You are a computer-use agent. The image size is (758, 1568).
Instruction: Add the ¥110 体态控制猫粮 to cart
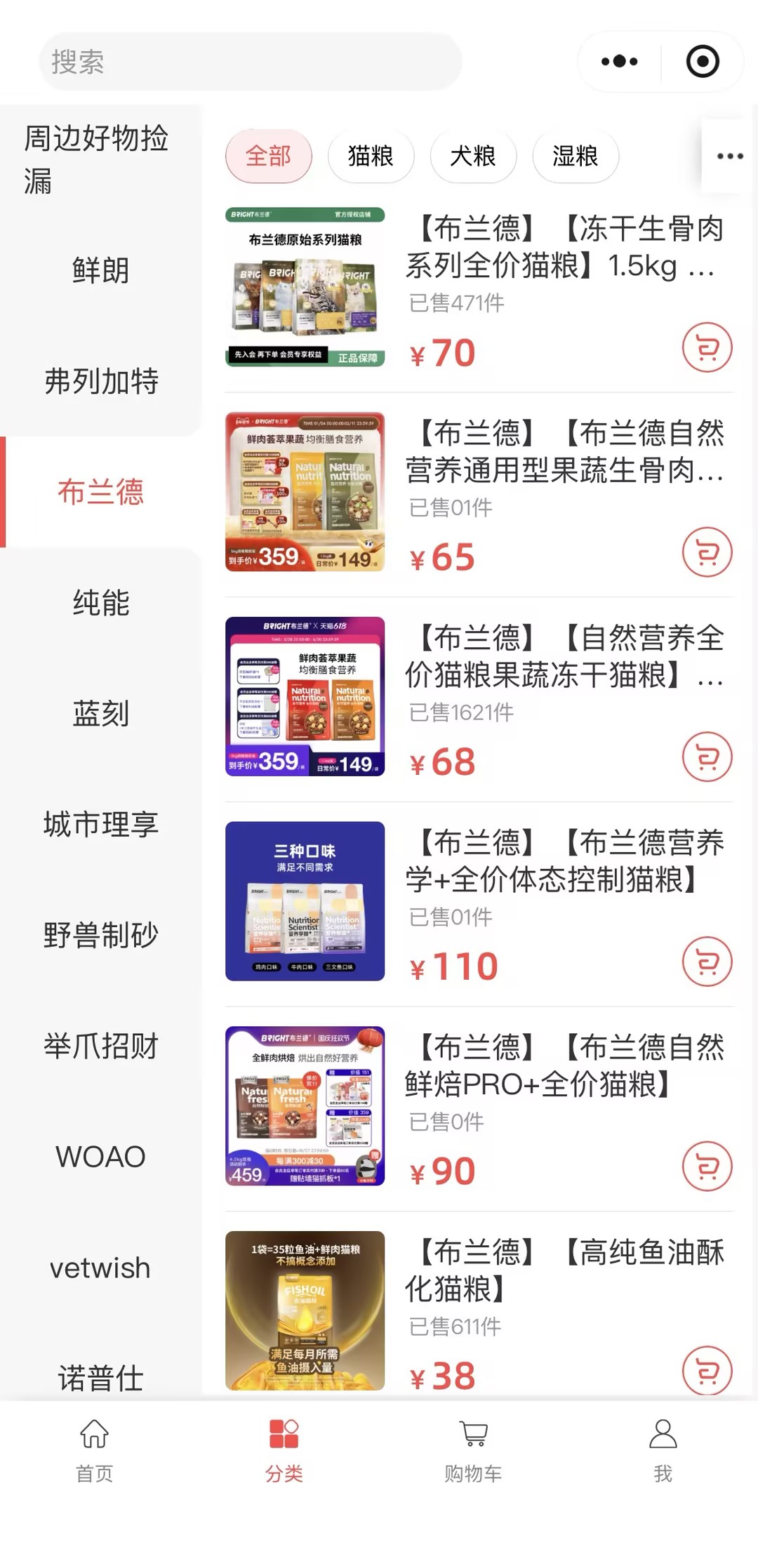(707, 962)
